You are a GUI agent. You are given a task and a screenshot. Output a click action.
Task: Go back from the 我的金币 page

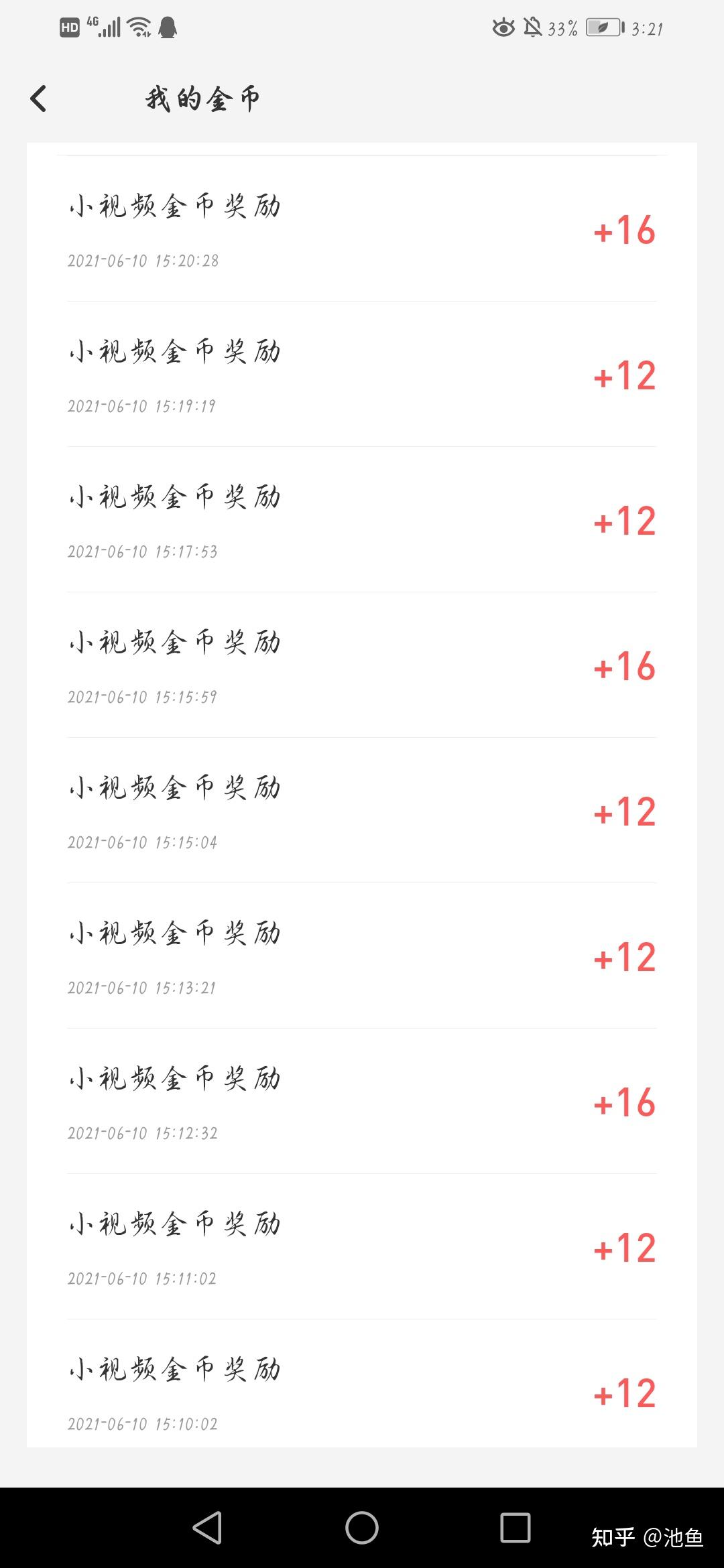tap(39, 99)
